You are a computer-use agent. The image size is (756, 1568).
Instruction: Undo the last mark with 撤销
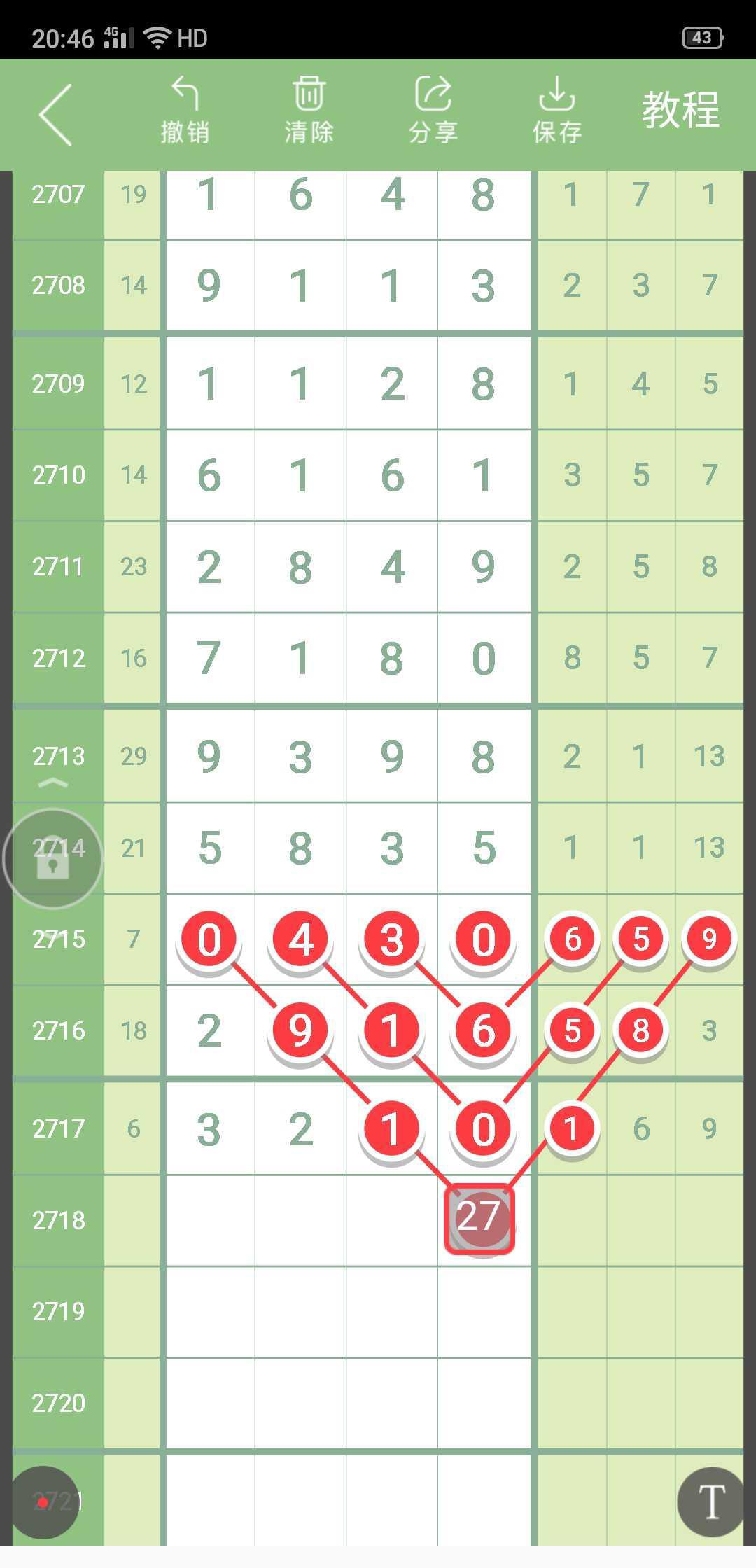[x=185, y=111]
